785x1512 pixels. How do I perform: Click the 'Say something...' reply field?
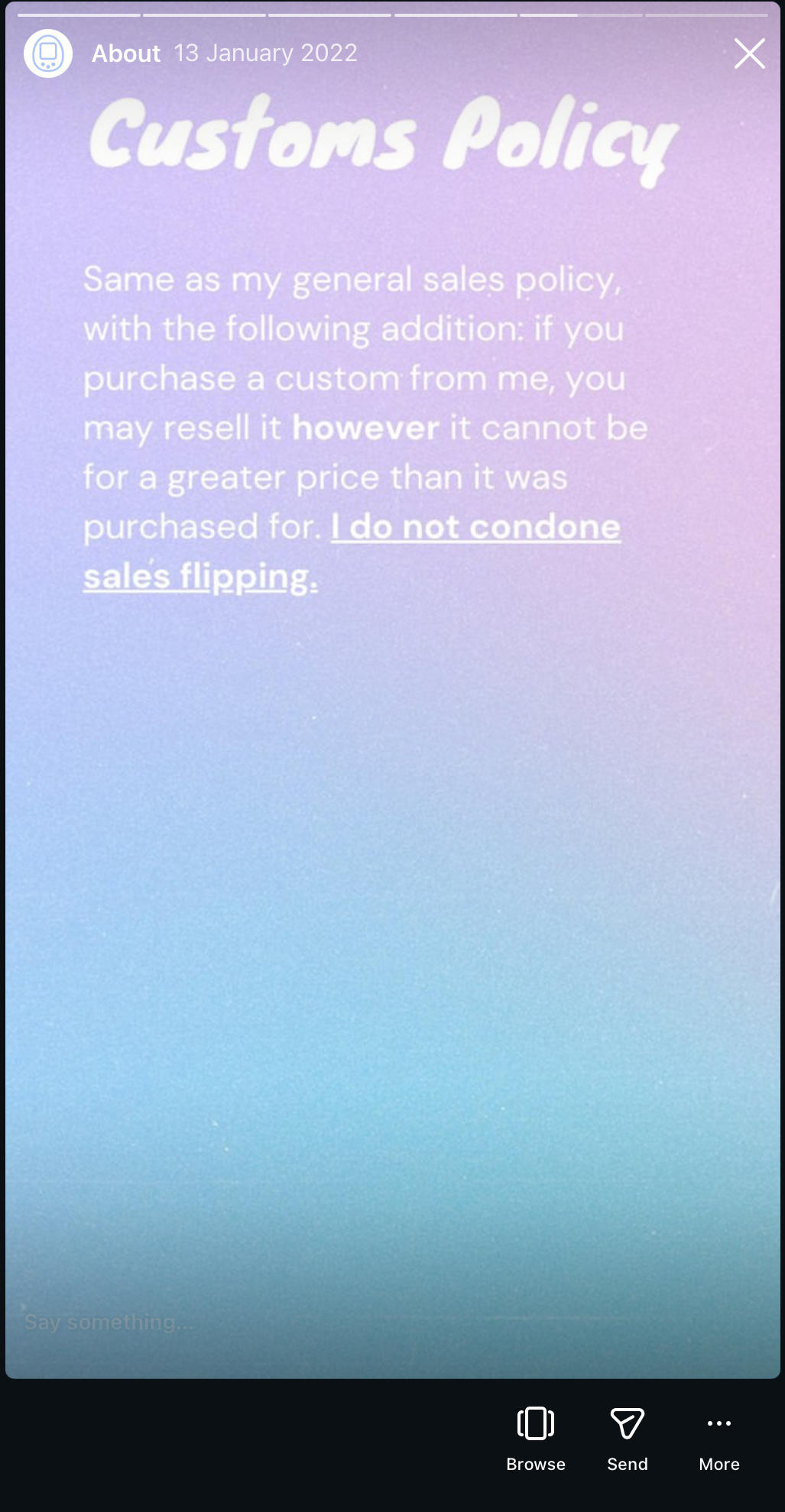109,1322
